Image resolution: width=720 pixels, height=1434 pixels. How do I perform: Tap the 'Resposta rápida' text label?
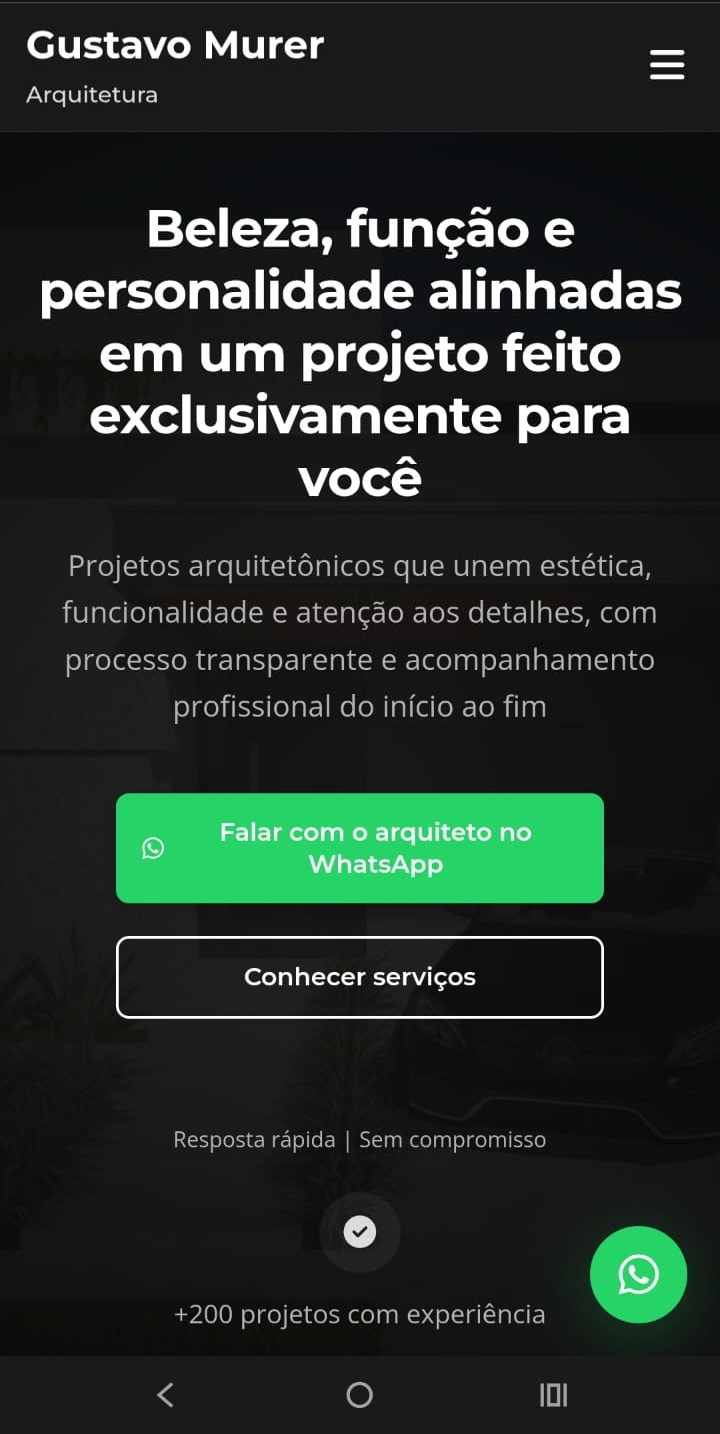(253, 1139)
